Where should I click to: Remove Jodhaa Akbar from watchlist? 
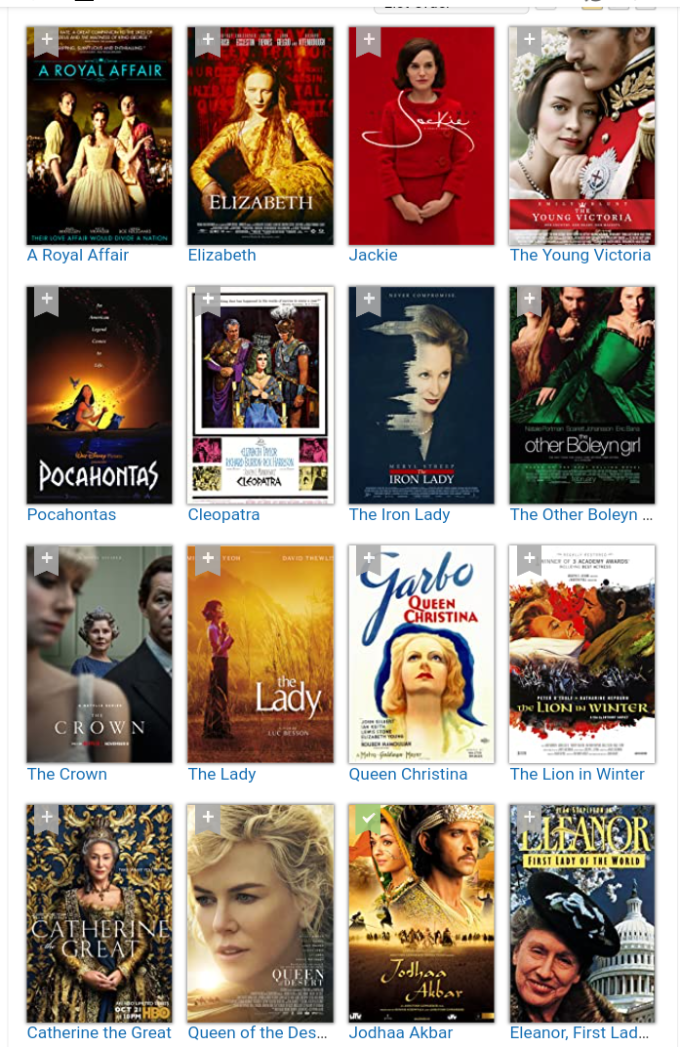[x=368, y=818]
